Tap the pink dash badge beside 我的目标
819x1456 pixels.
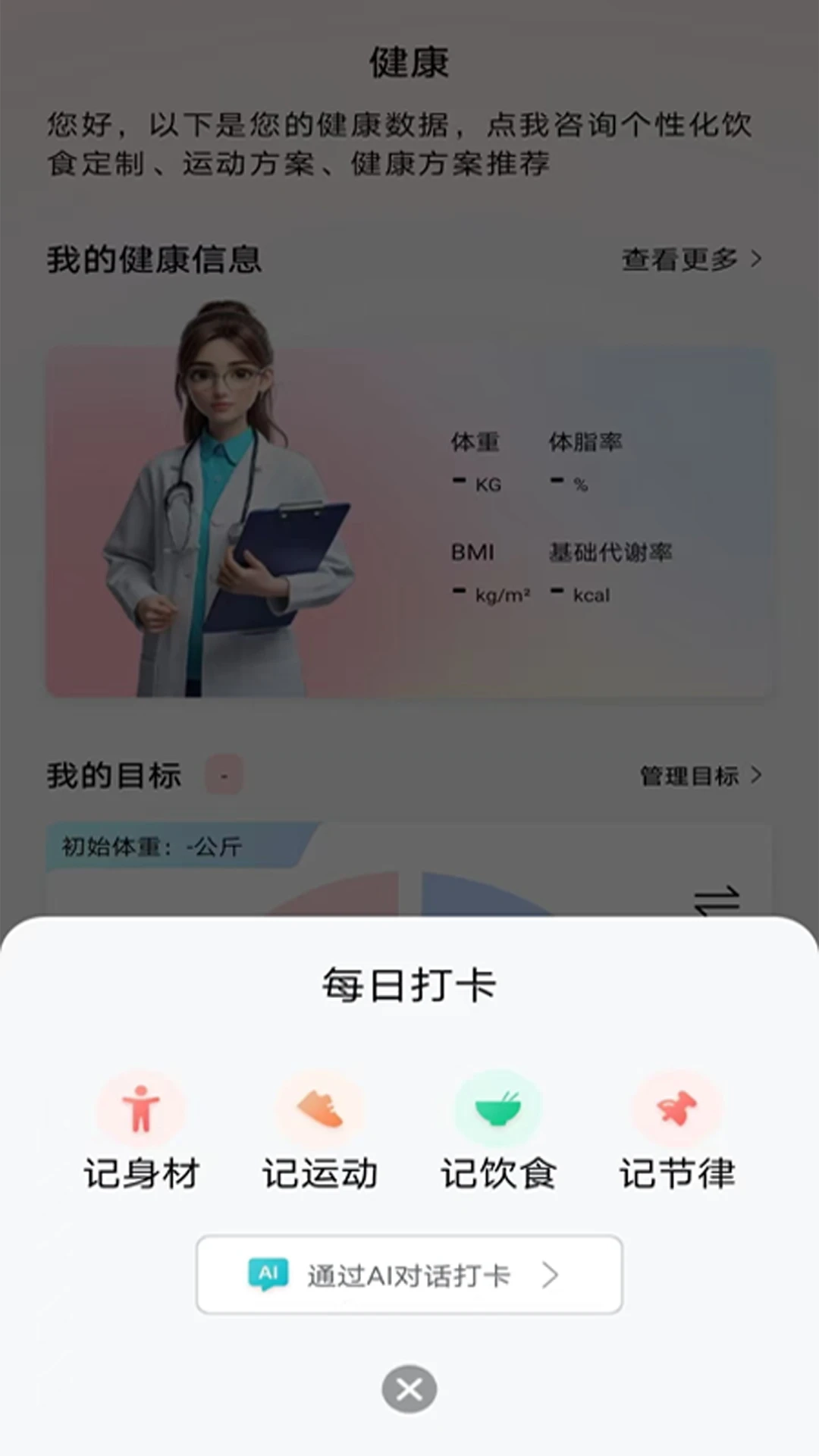224,773
